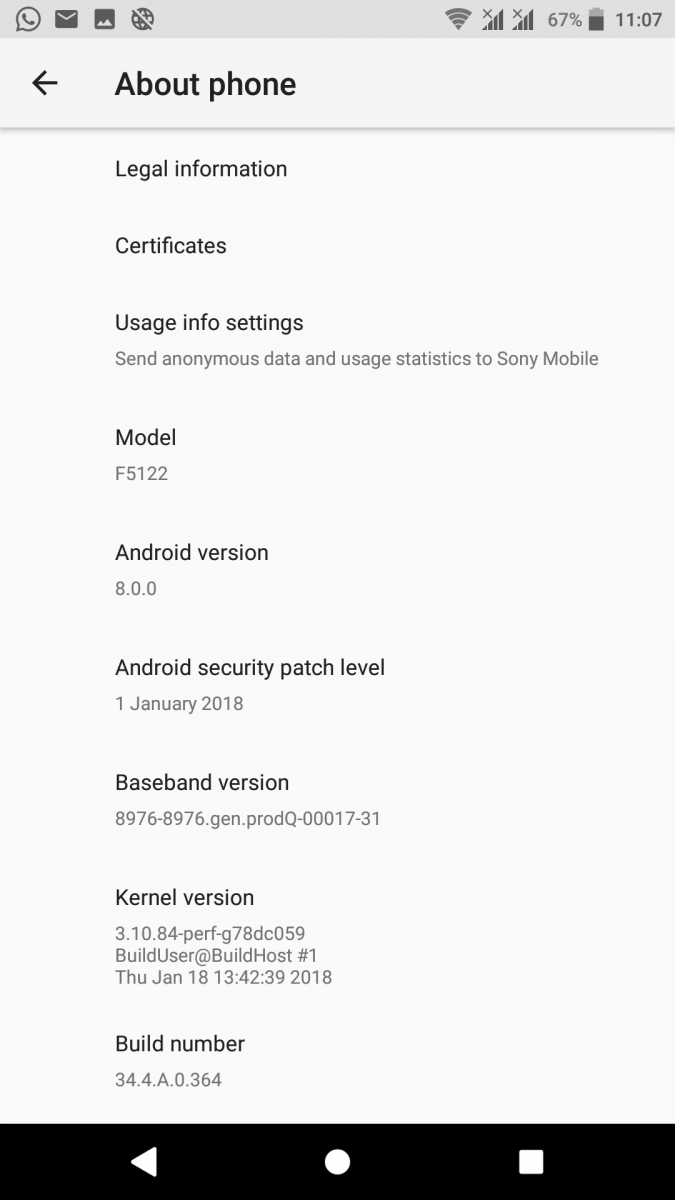Go back from About phone
The height and width of the screenshot is (1200, 675).
pos(45,84)
